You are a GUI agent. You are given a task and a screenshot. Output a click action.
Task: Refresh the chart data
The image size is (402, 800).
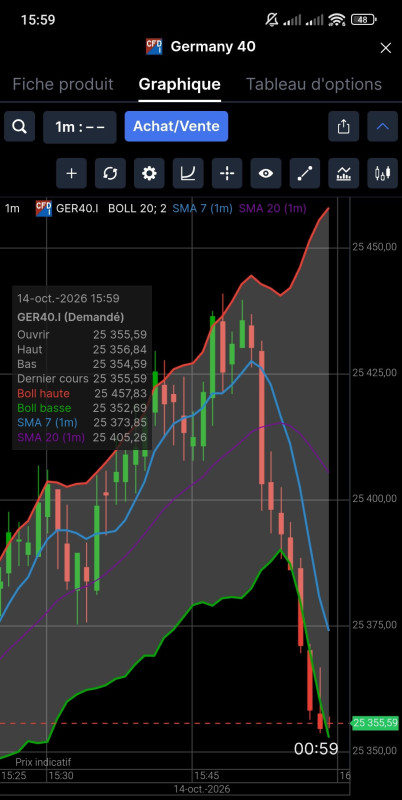[110, 173]
